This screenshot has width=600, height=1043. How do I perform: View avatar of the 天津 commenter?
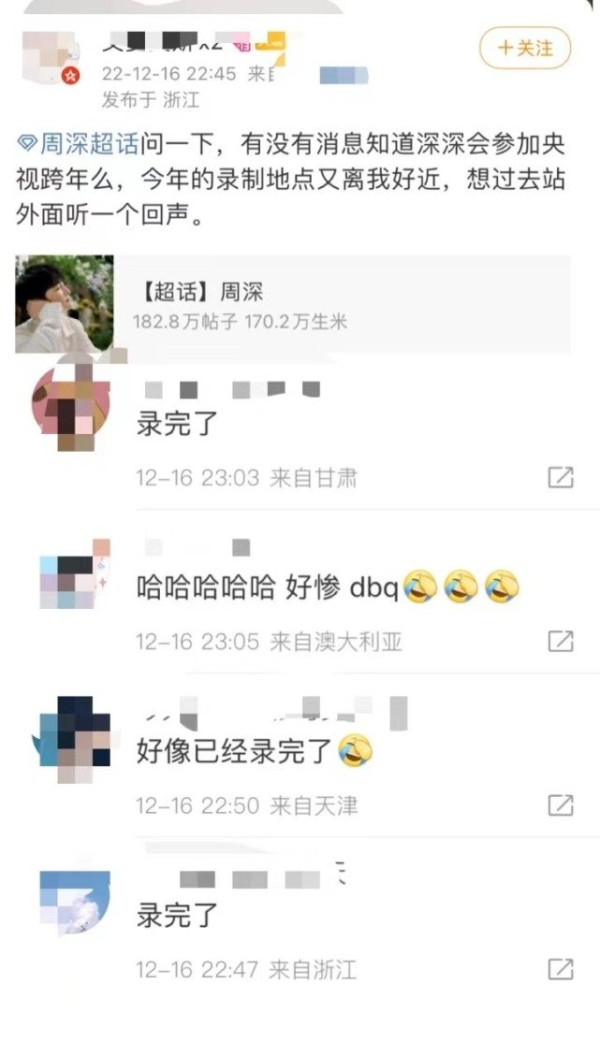[x=73, y=740]
